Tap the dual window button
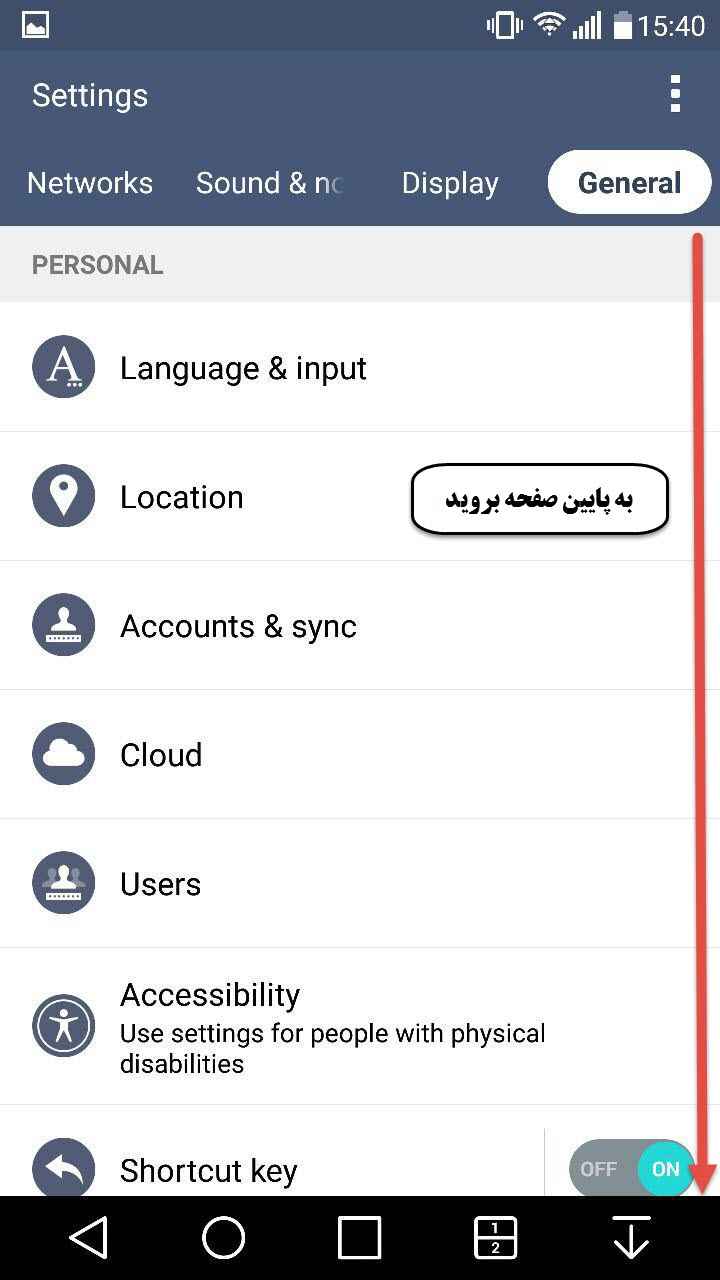 point(495,1238)
